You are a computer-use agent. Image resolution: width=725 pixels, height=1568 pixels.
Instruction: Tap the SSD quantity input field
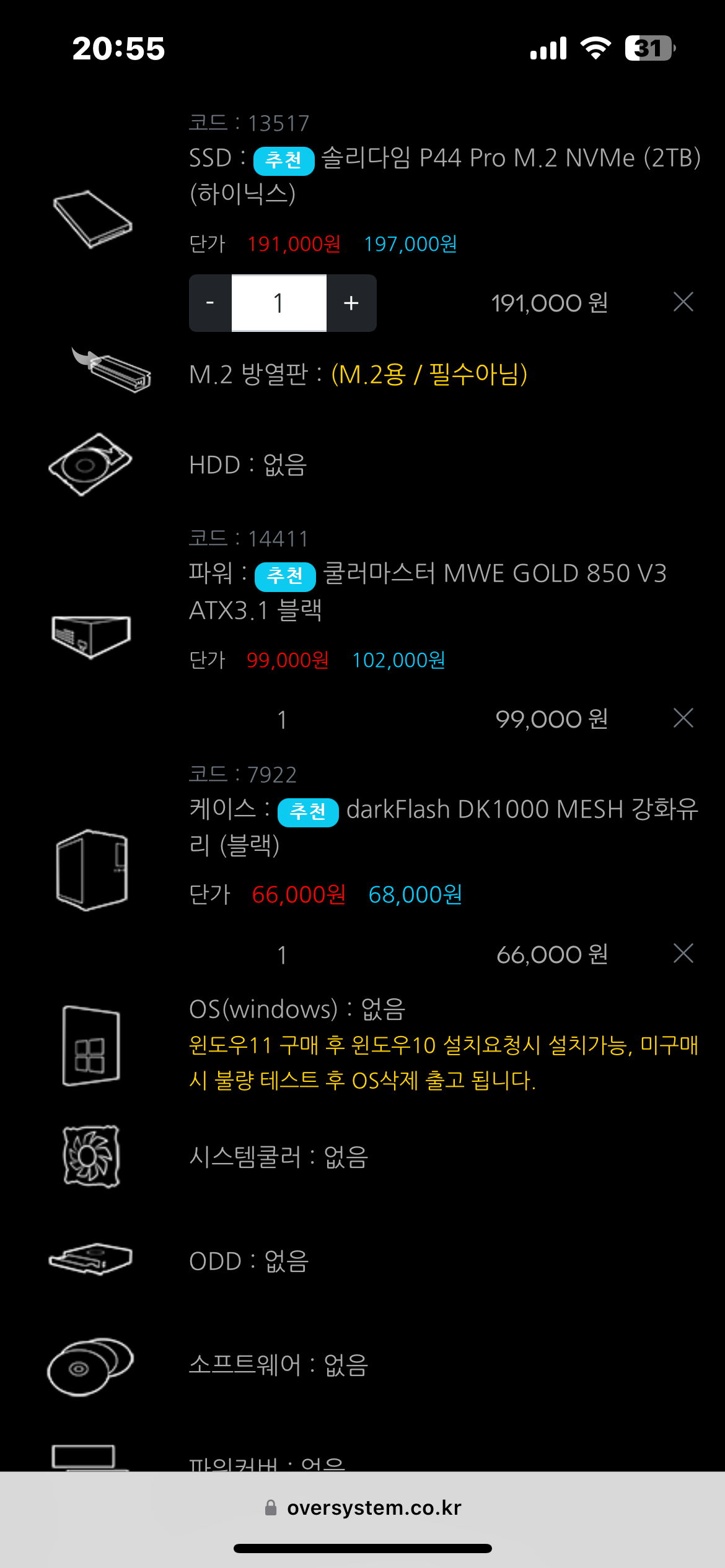click(279, 303)
